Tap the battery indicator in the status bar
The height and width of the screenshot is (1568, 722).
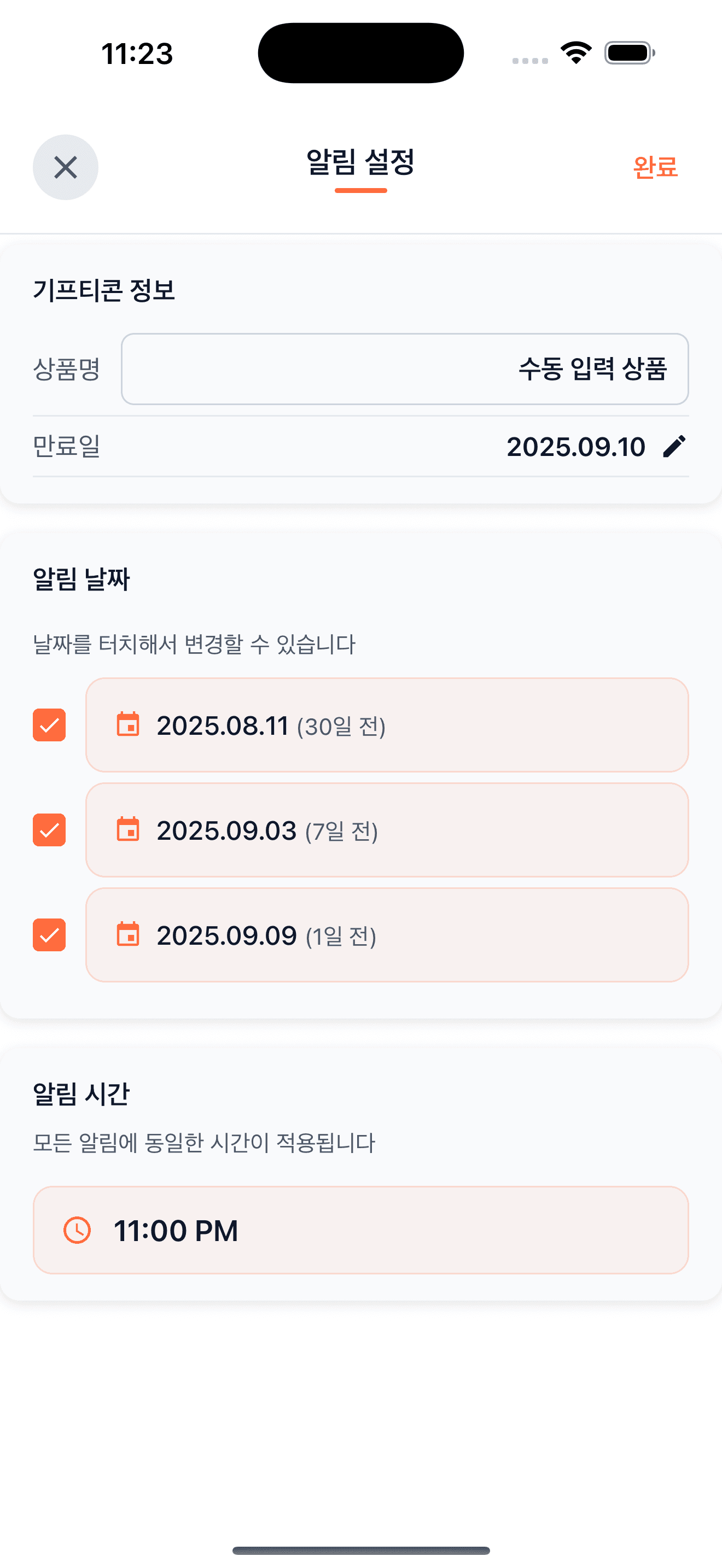[x=628, y=53]
